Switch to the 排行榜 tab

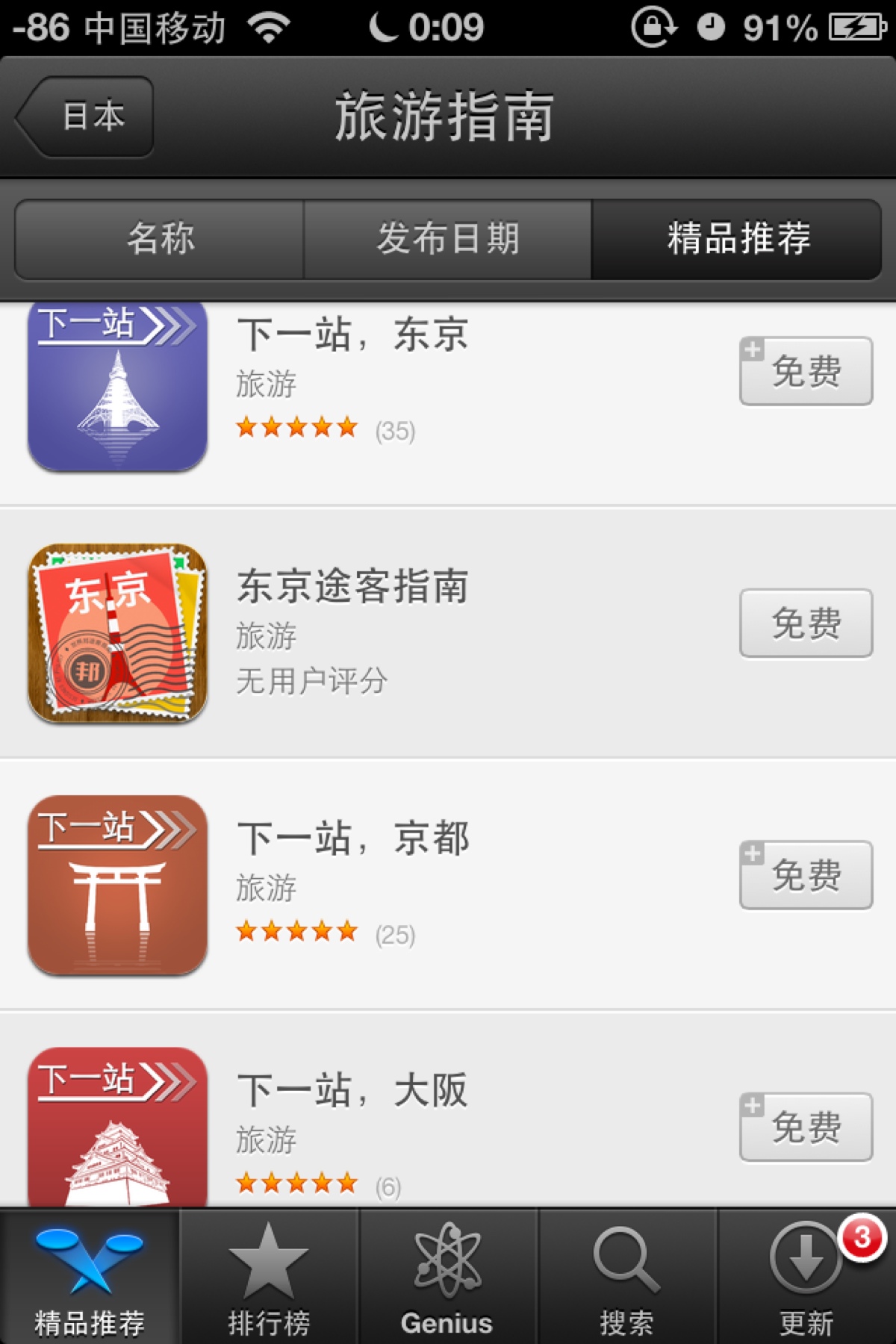coord(269,1277)
